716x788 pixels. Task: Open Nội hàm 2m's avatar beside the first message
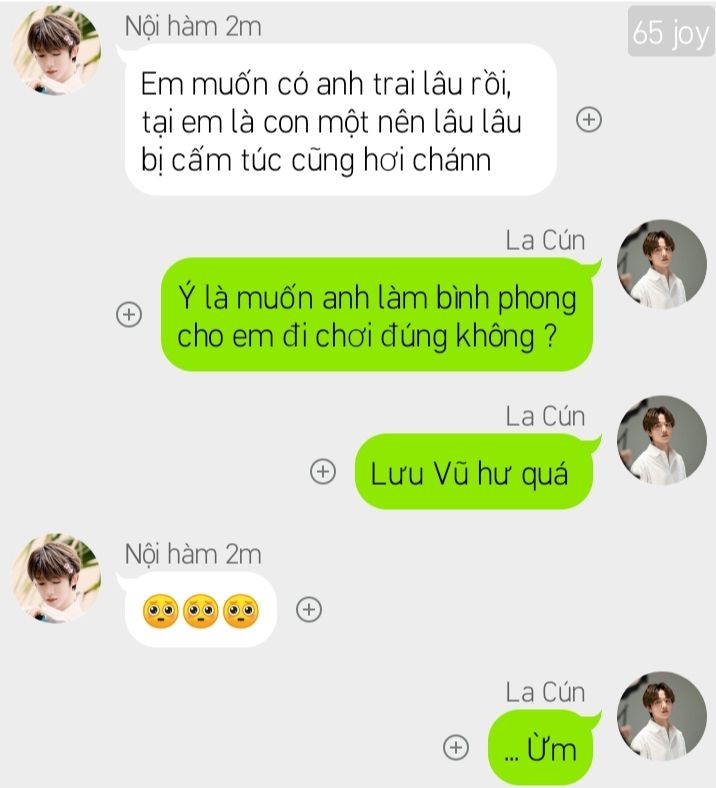56,50
